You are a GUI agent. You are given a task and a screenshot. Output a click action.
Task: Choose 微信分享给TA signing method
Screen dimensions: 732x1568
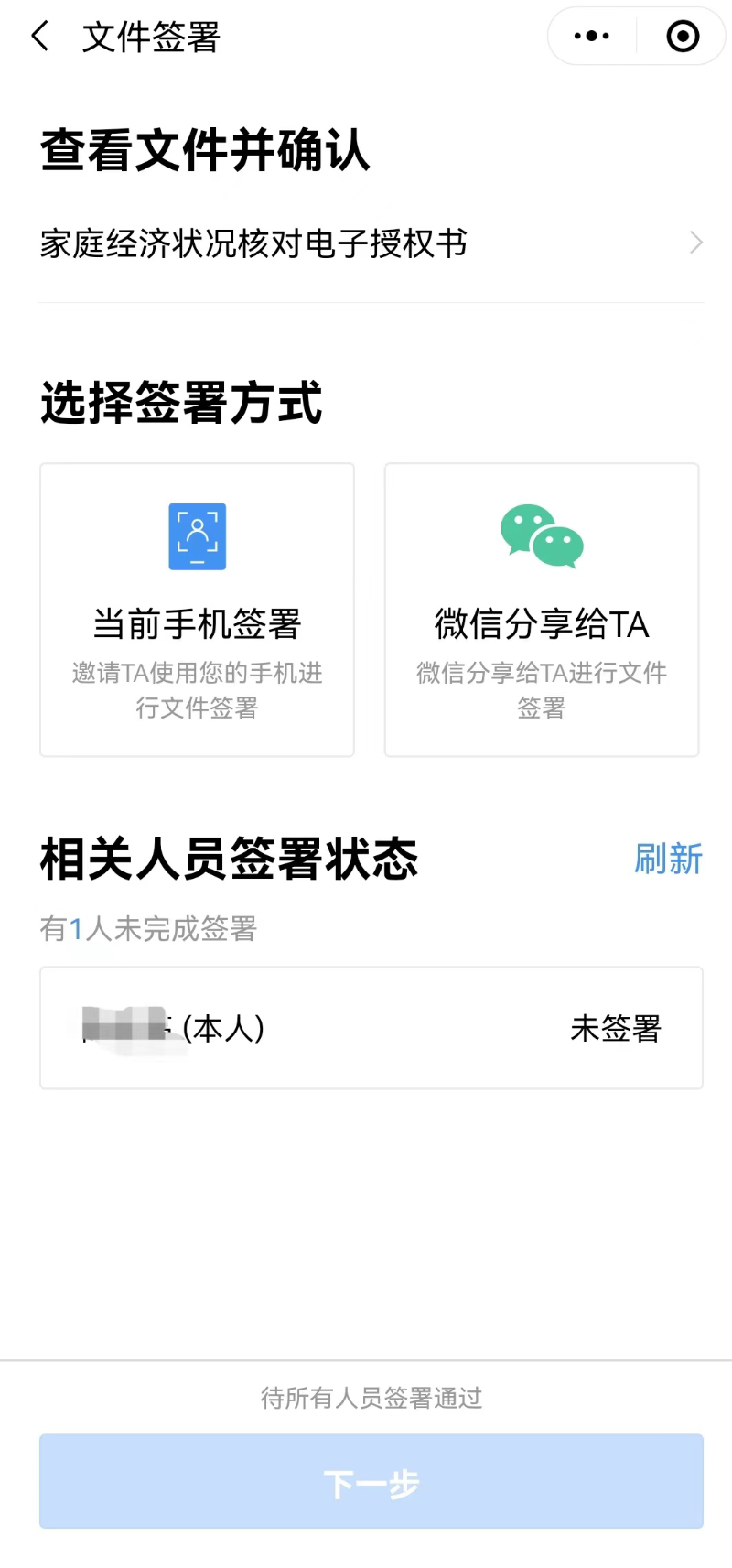[x=542, y=610]
